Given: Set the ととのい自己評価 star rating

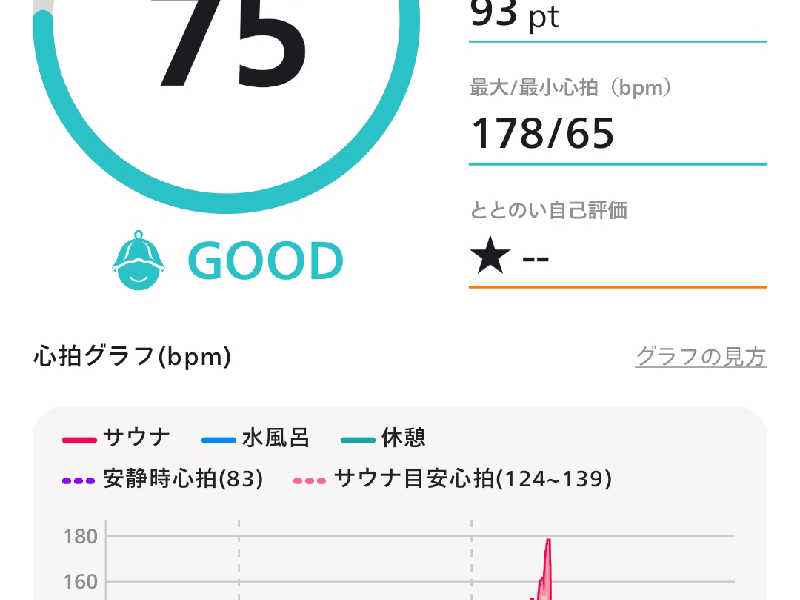Looking at the screenshot, I should point(510,258).
